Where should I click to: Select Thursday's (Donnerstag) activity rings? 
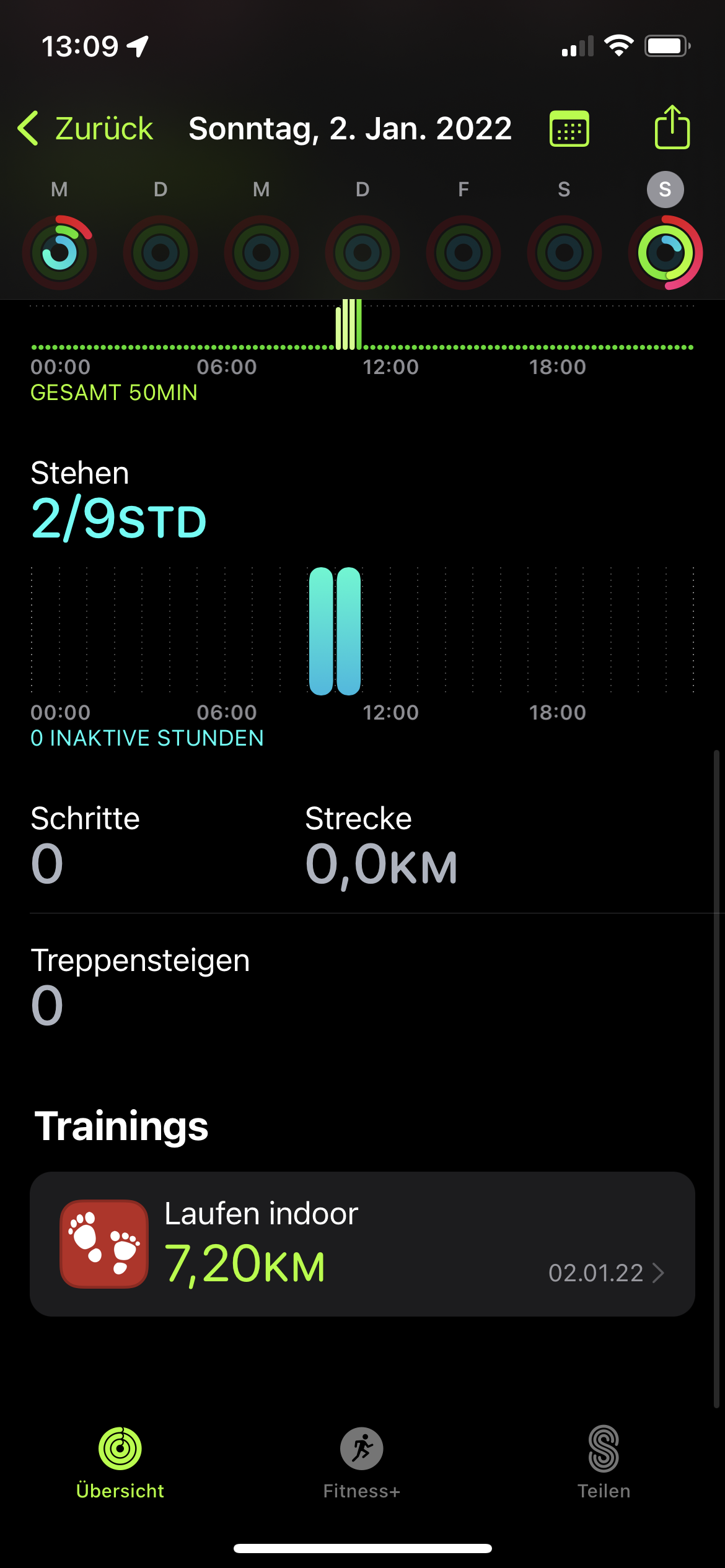pyautogui.click(x=362, y=252)
